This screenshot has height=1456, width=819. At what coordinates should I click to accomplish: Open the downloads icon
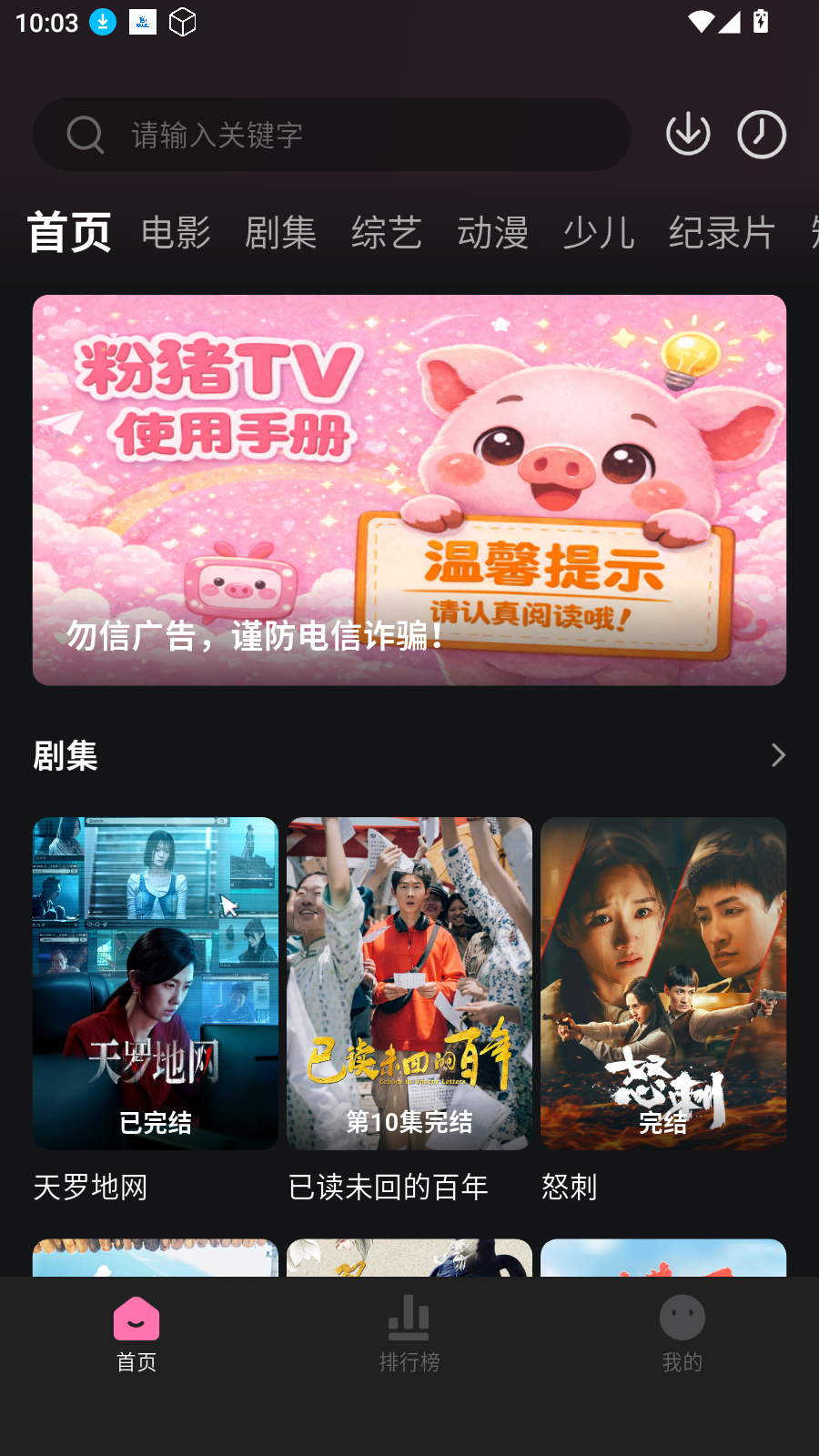click(688, 135)
